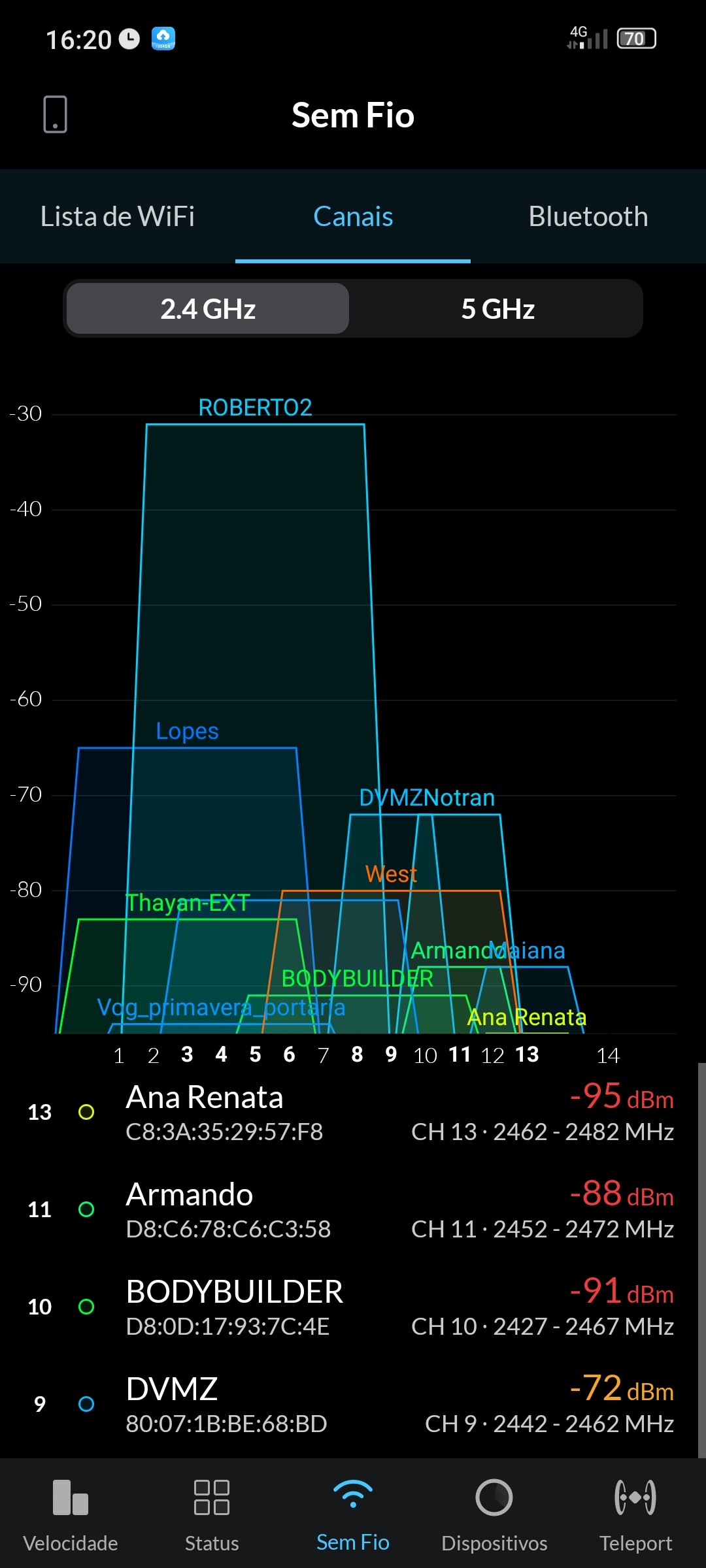
Task: Open the Status section
Action: tap(212, 1513)
